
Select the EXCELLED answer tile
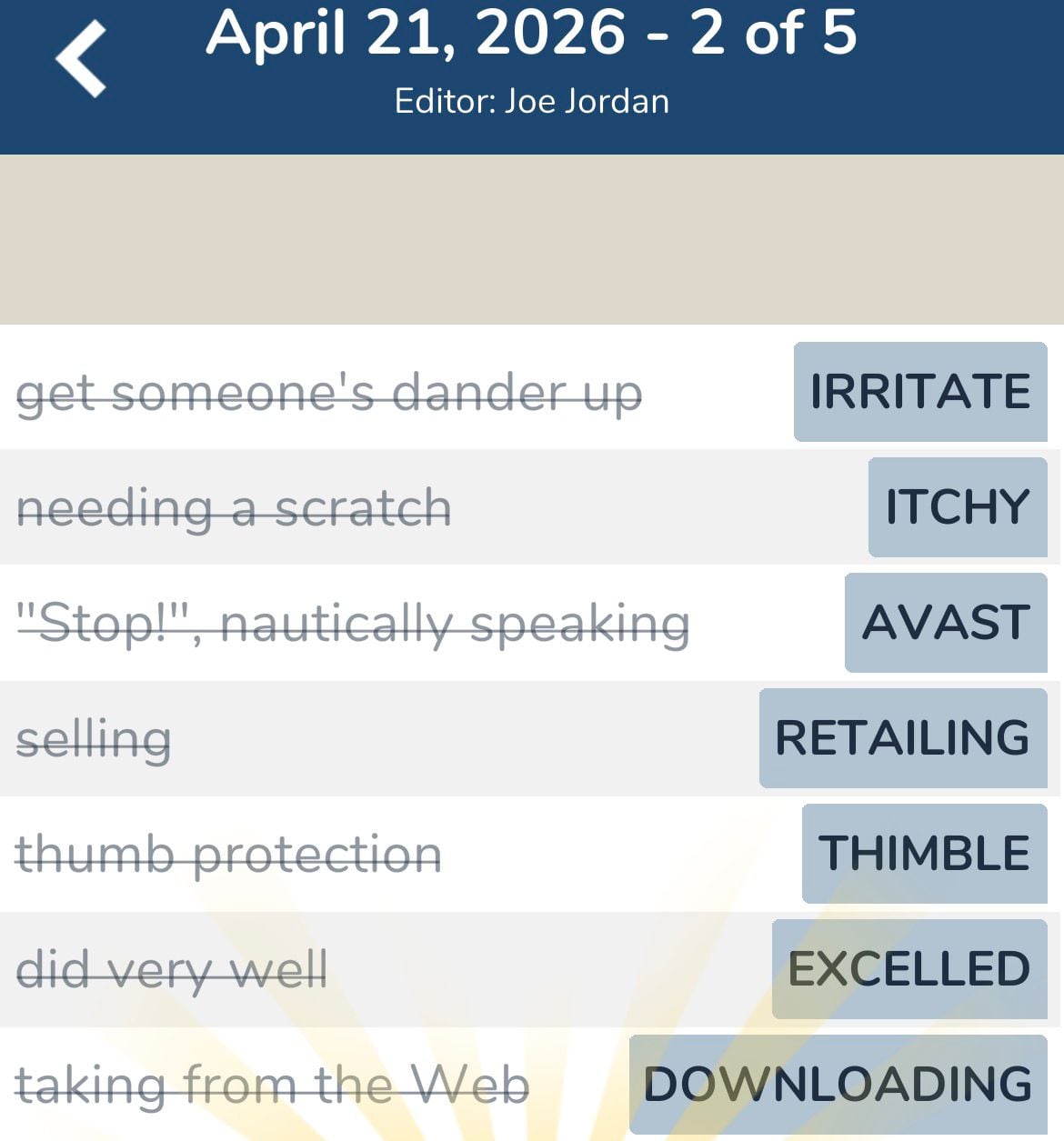909,969
